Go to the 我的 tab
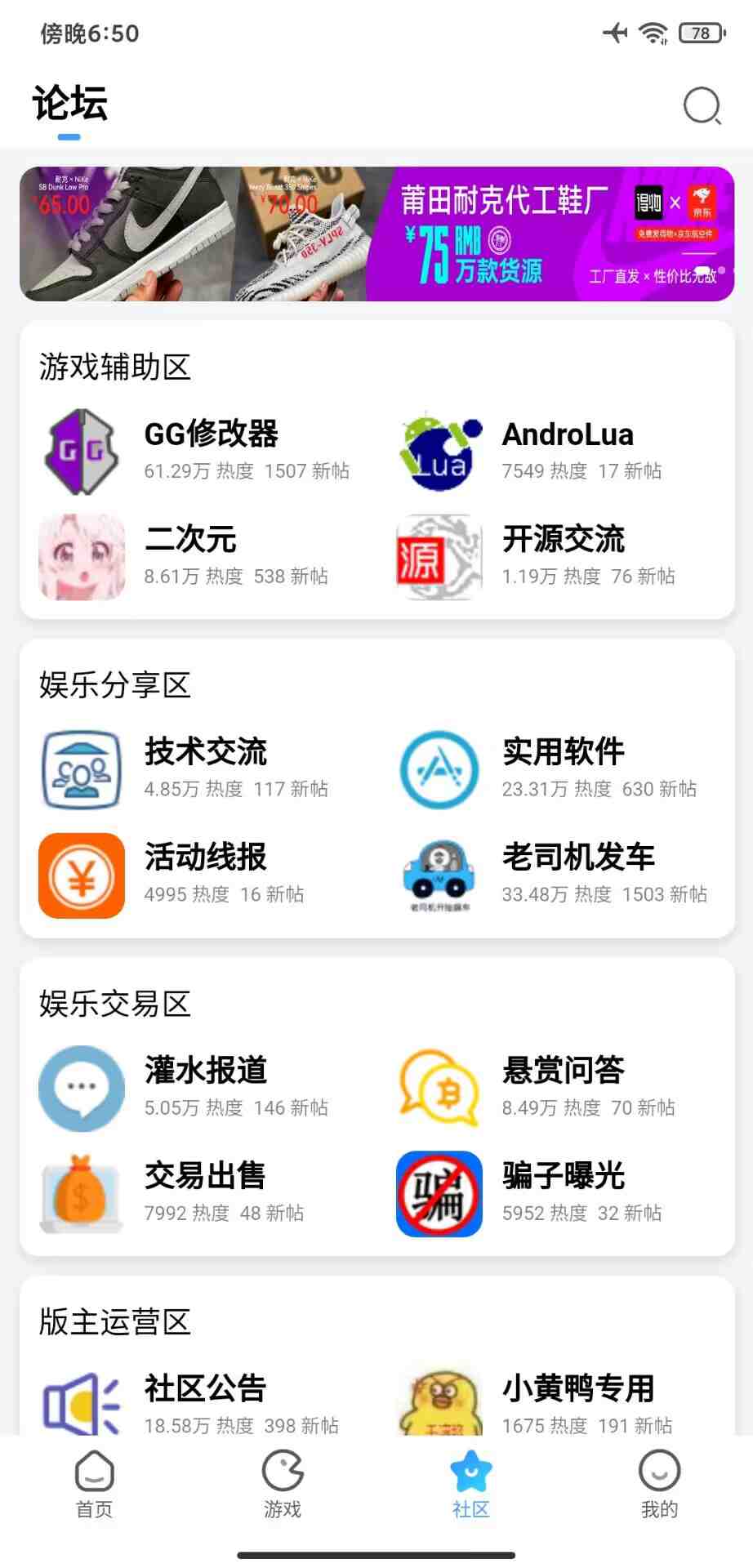 pos(659,1484)
